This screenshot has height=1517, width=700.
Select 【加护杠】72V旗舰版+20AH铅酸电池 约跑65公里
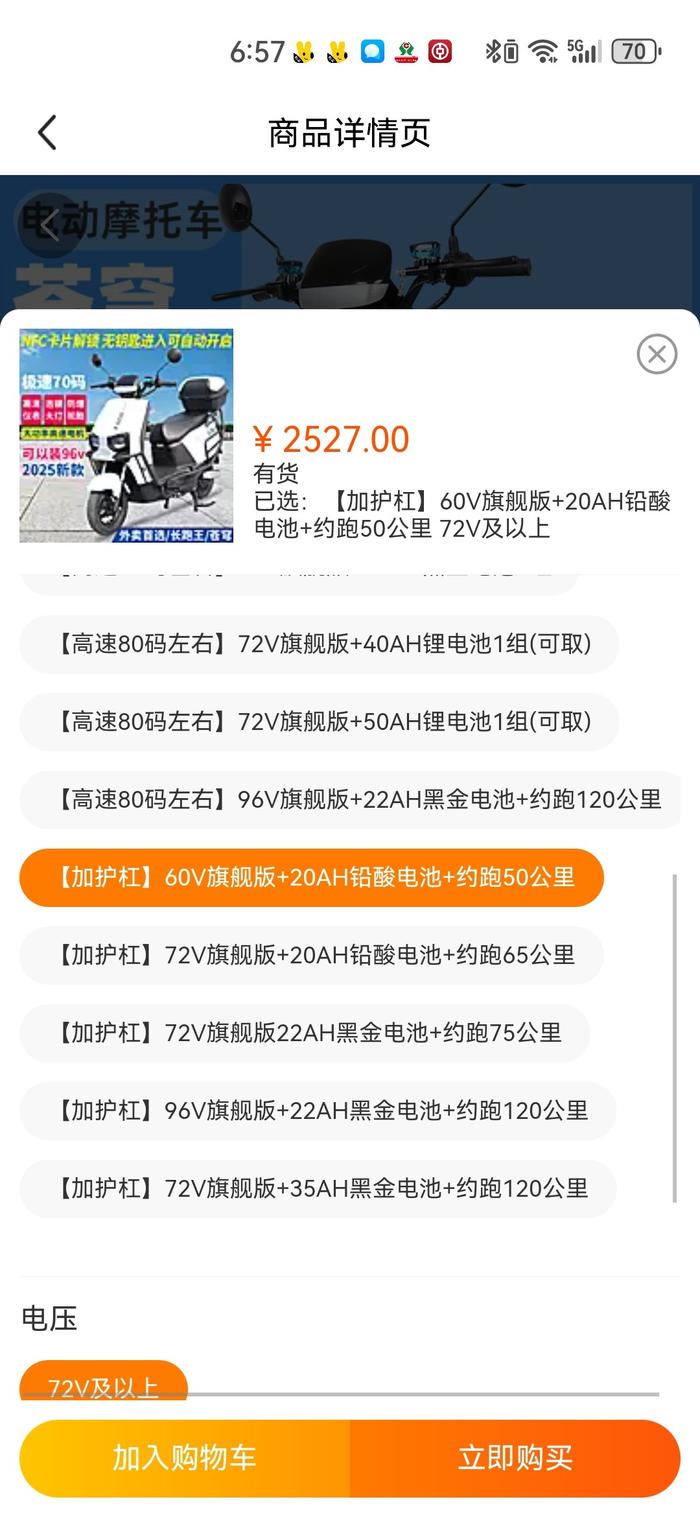(x=311, y=956)
